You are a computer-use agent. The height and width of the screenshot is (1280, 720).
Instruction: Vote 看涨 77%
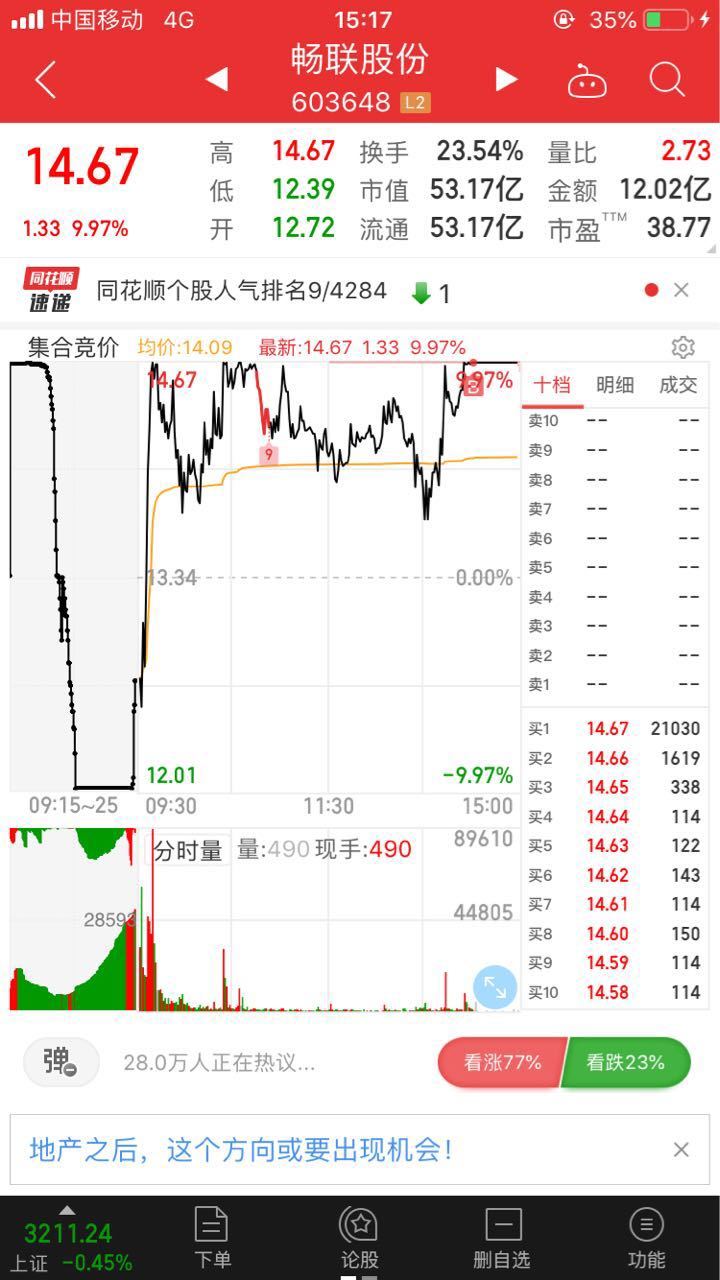[502, 1062]
